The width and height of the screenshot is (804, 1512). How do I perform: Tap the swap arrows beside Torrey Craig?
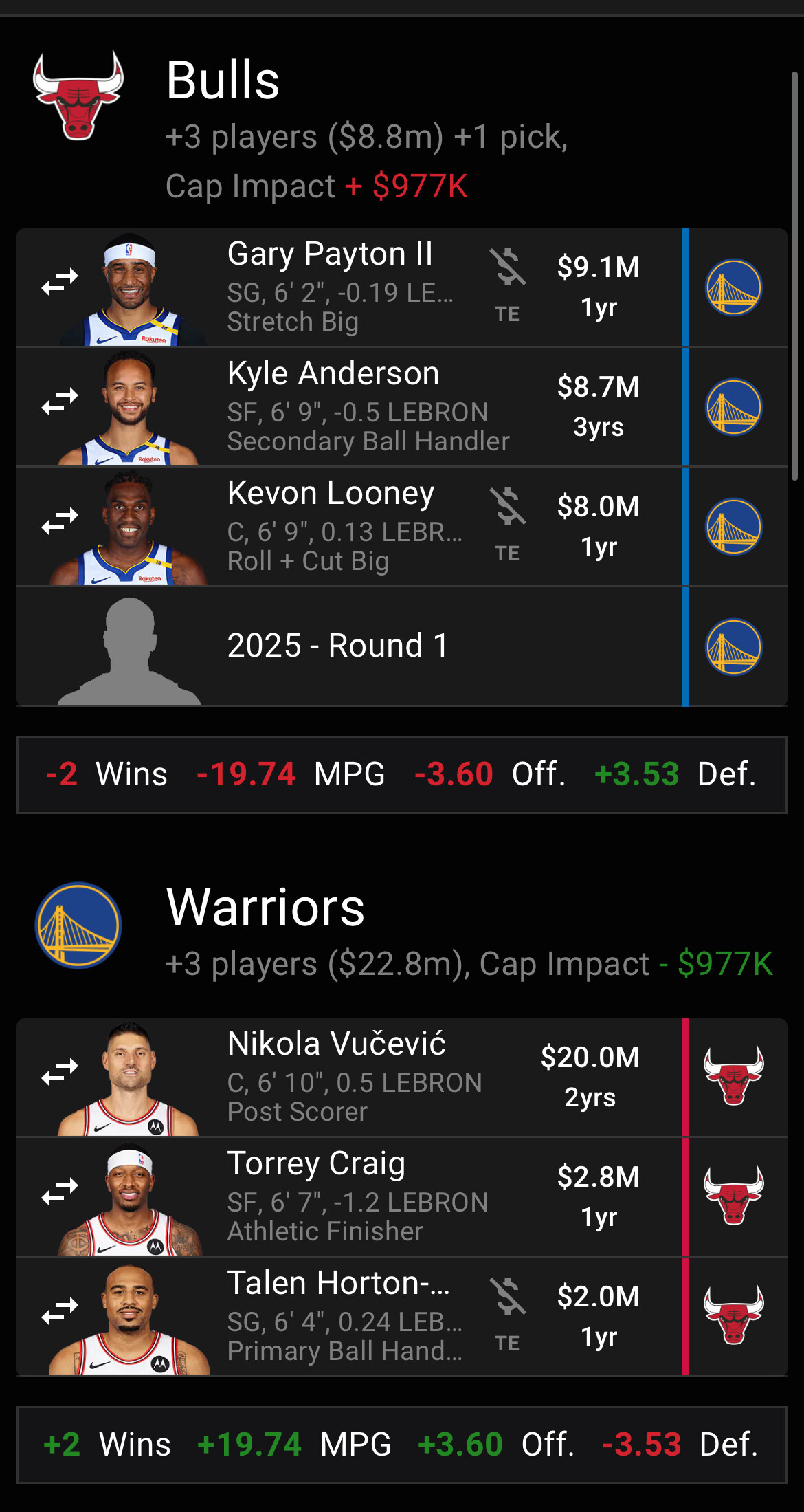point(60,1192)
